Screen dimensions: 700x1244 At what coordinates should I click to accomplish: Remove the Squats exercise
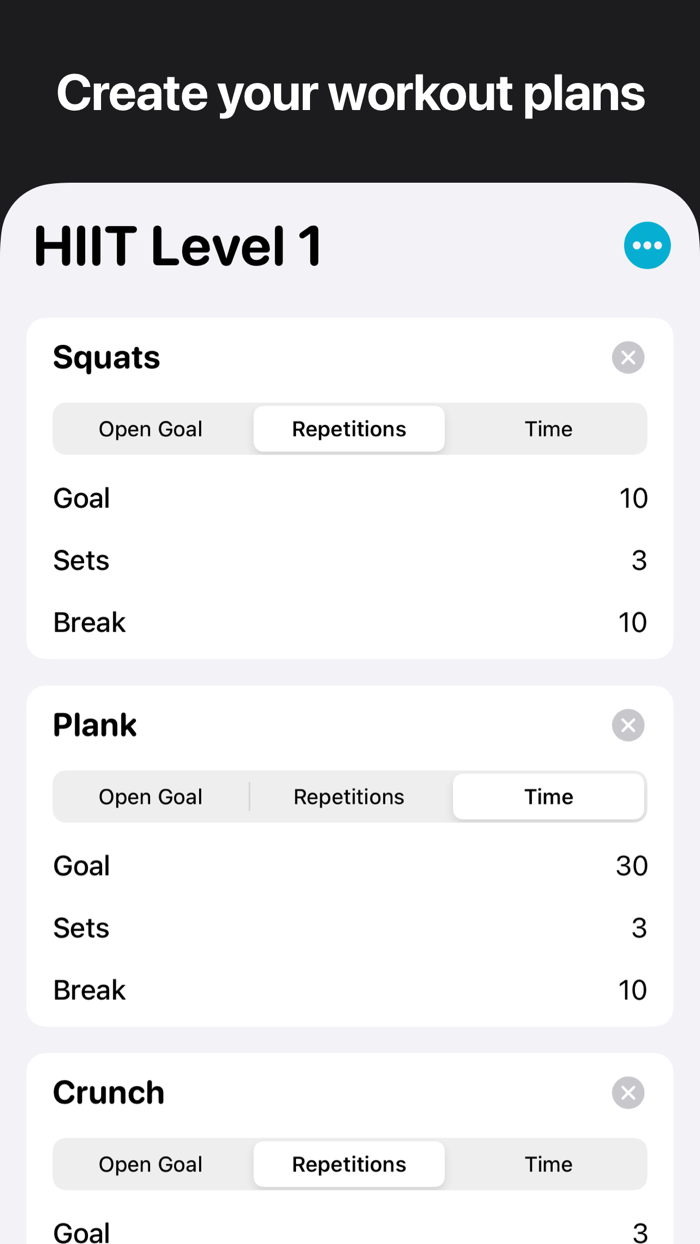point(628,357)
